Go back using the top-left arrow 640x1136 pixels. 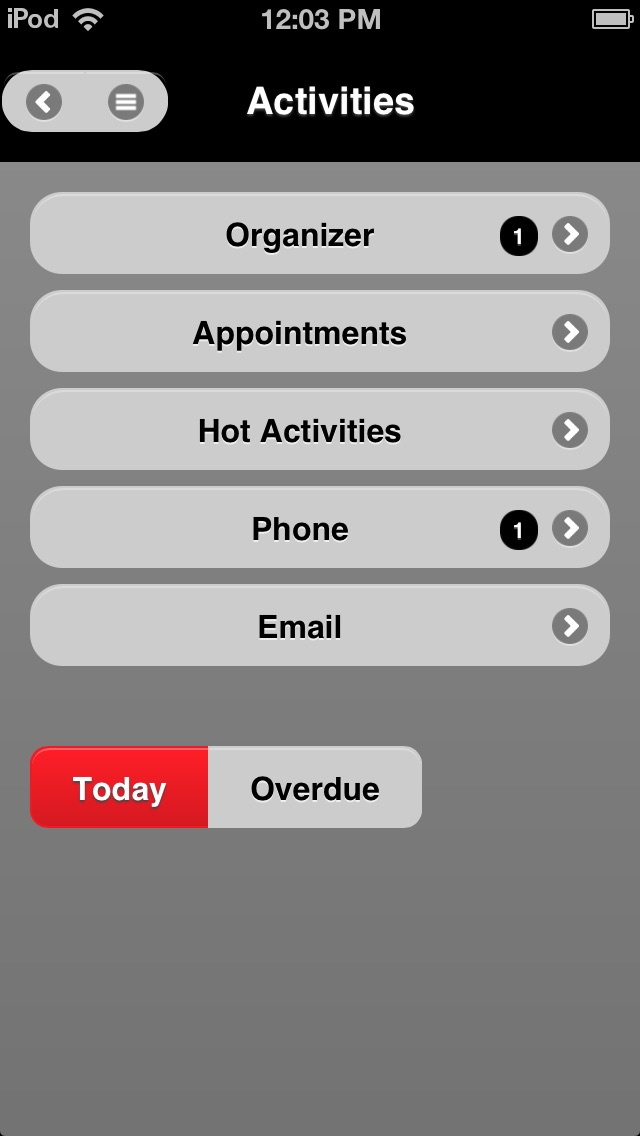click(x=44, y=102)
